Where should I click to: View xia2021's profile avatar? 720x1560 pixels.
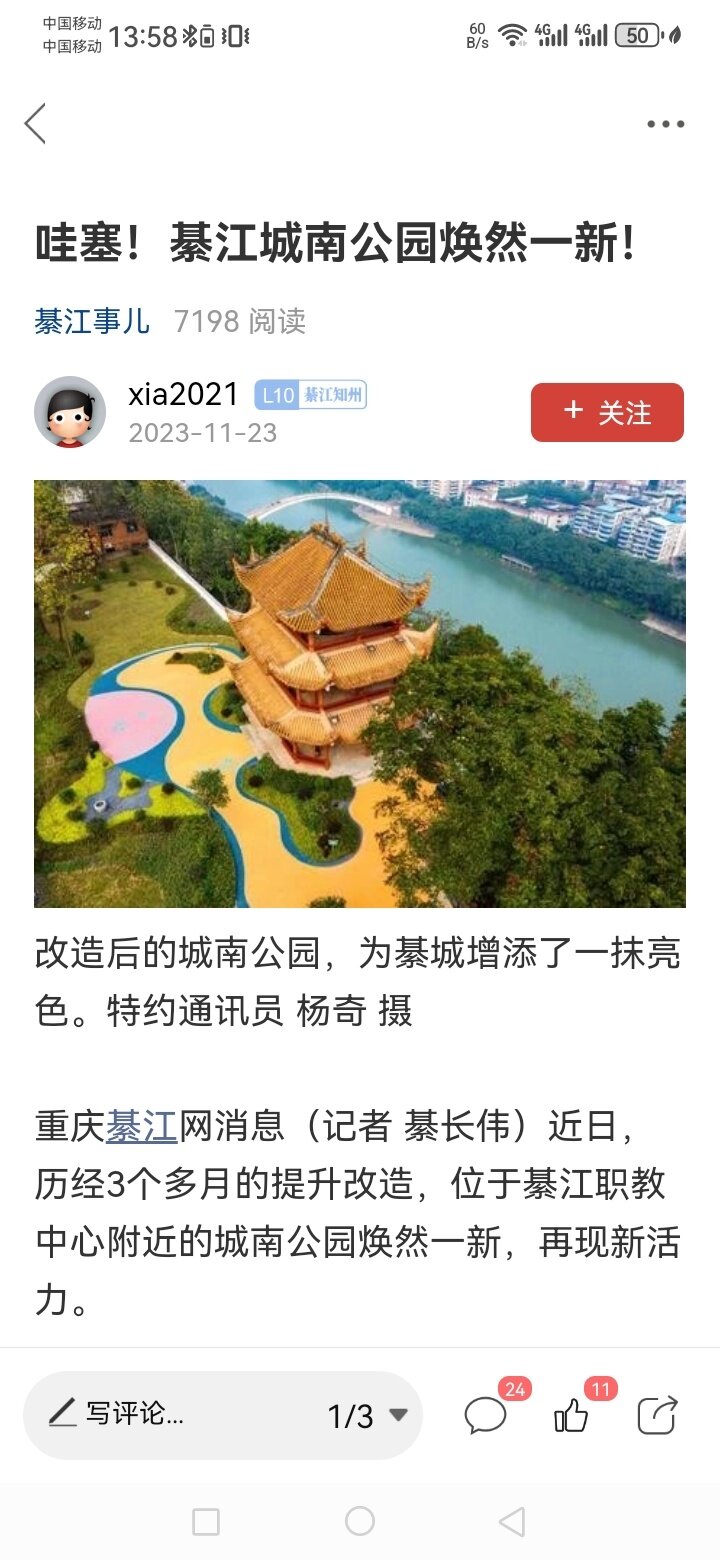[70, 412]
